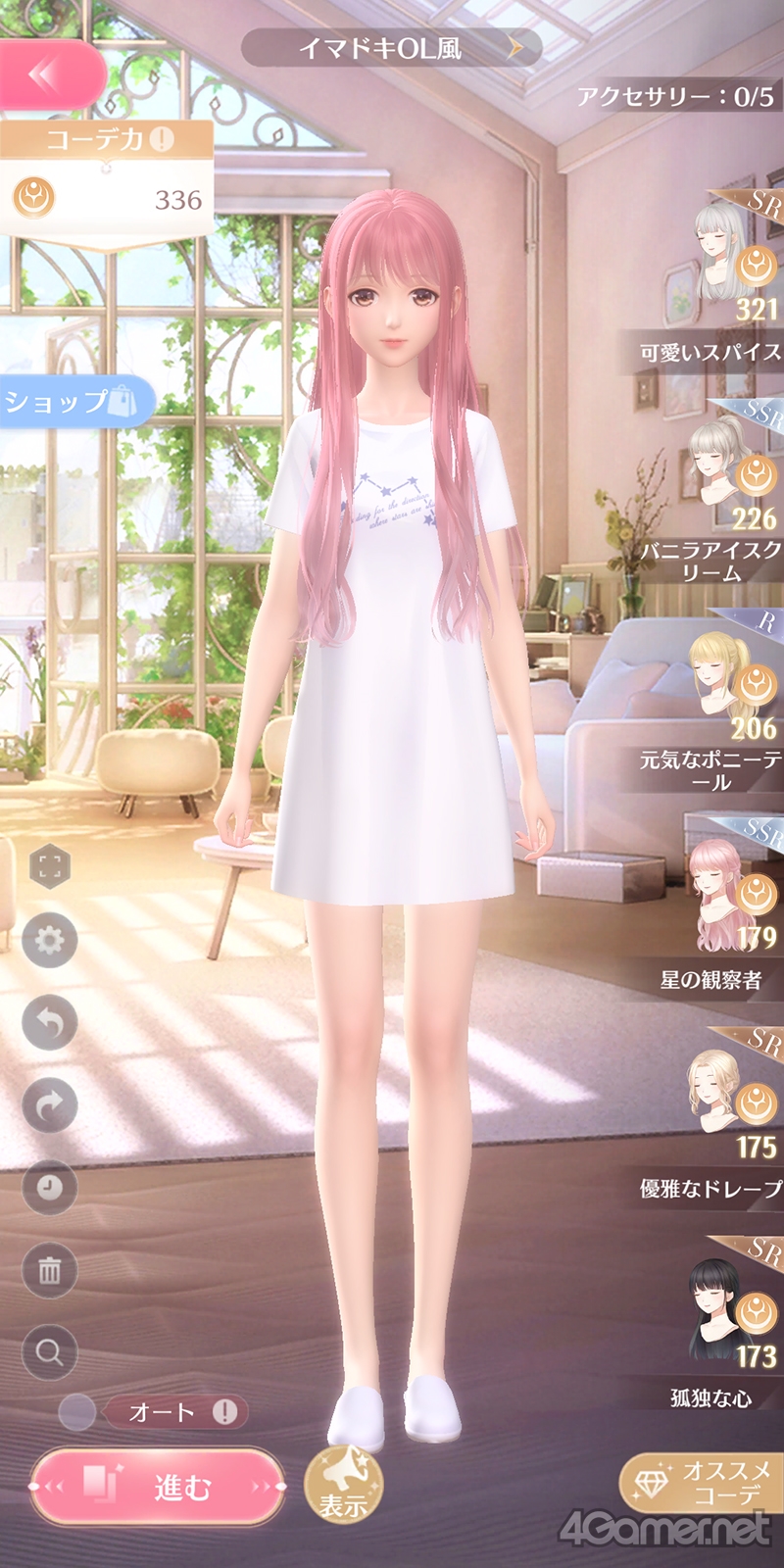The height and width of the screenshot is (1568, 784).
Task: Go back with the pink double-arrow button
Action: [x=47, y=74]
